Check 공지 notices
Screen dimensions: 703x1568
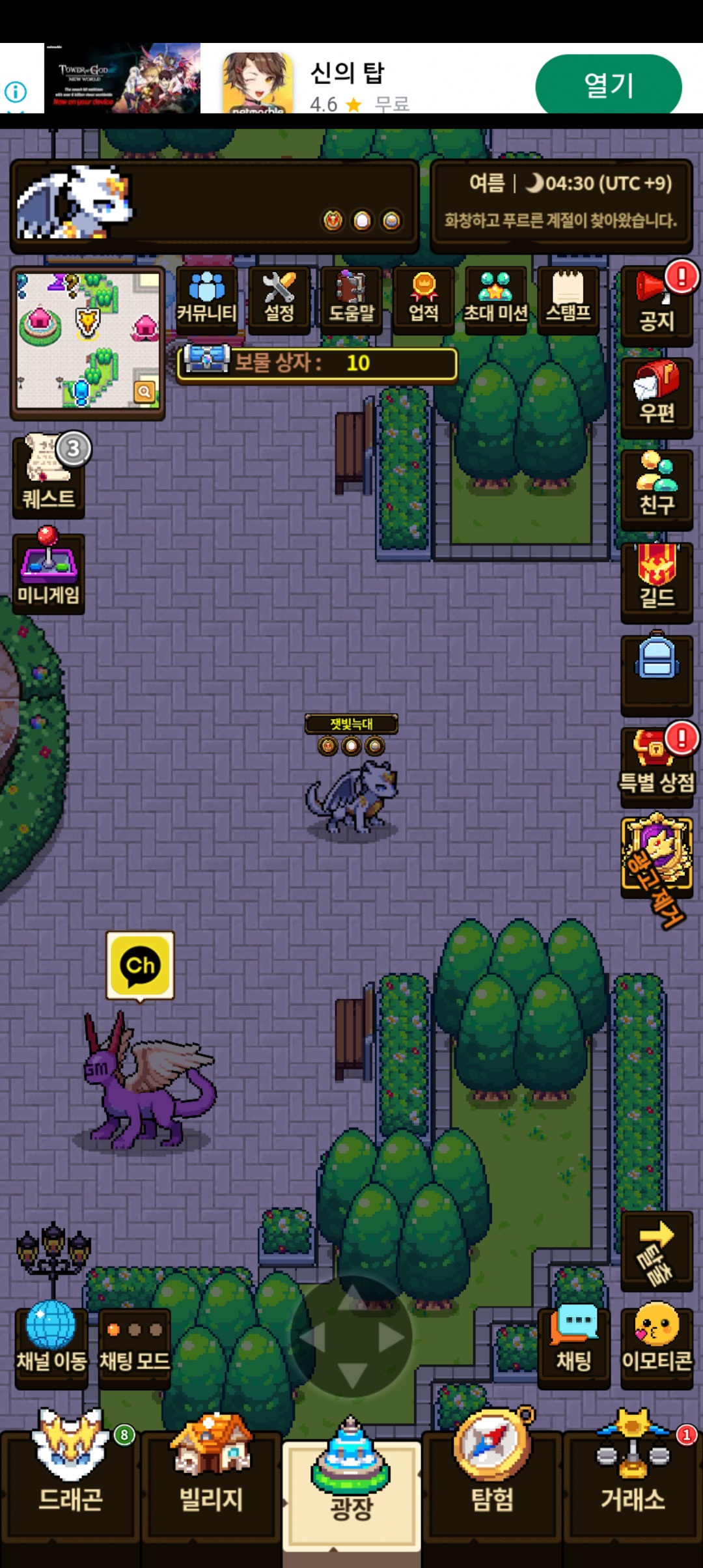click(656, 305)
